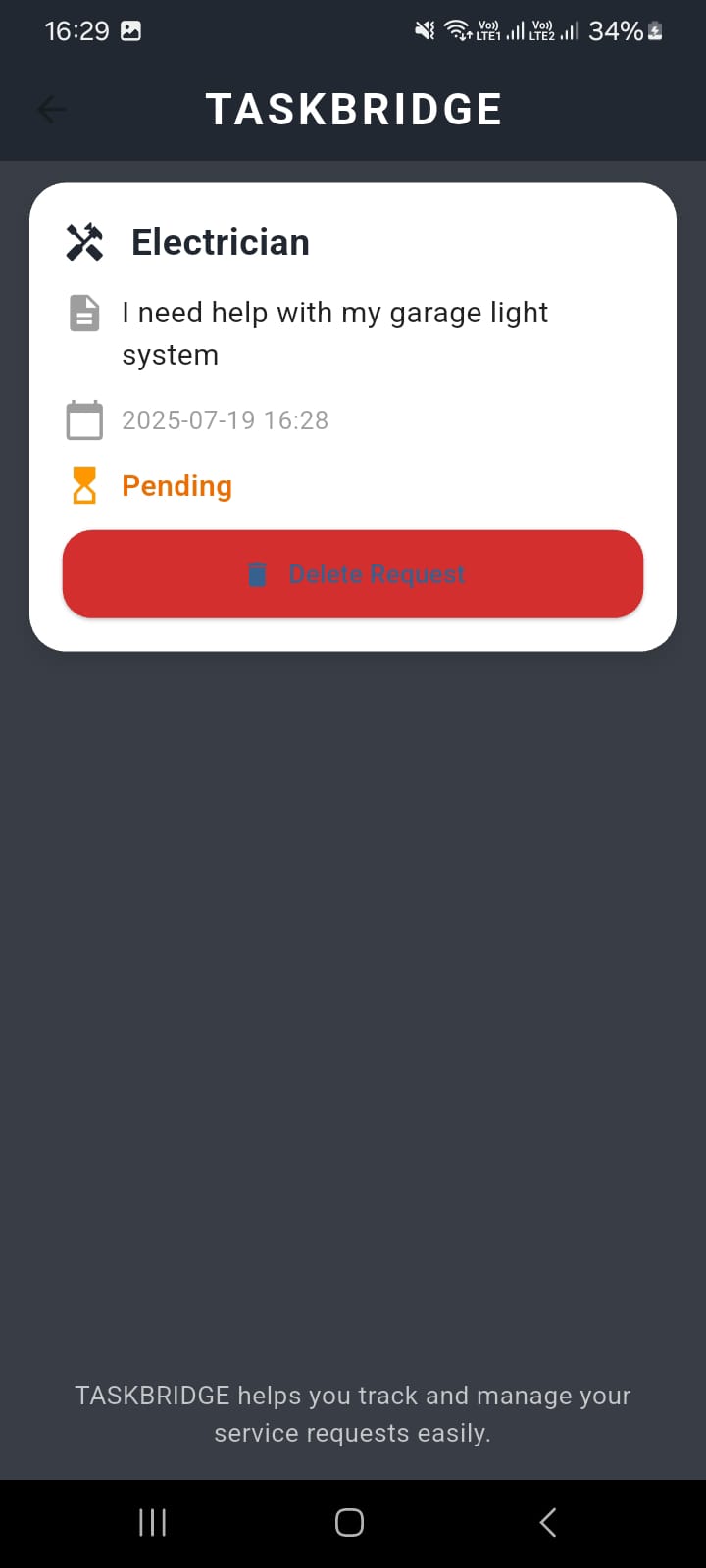Screen dimensions: 706x1568
Task: Tap the Electrician request card
Action: pos(353,412)
